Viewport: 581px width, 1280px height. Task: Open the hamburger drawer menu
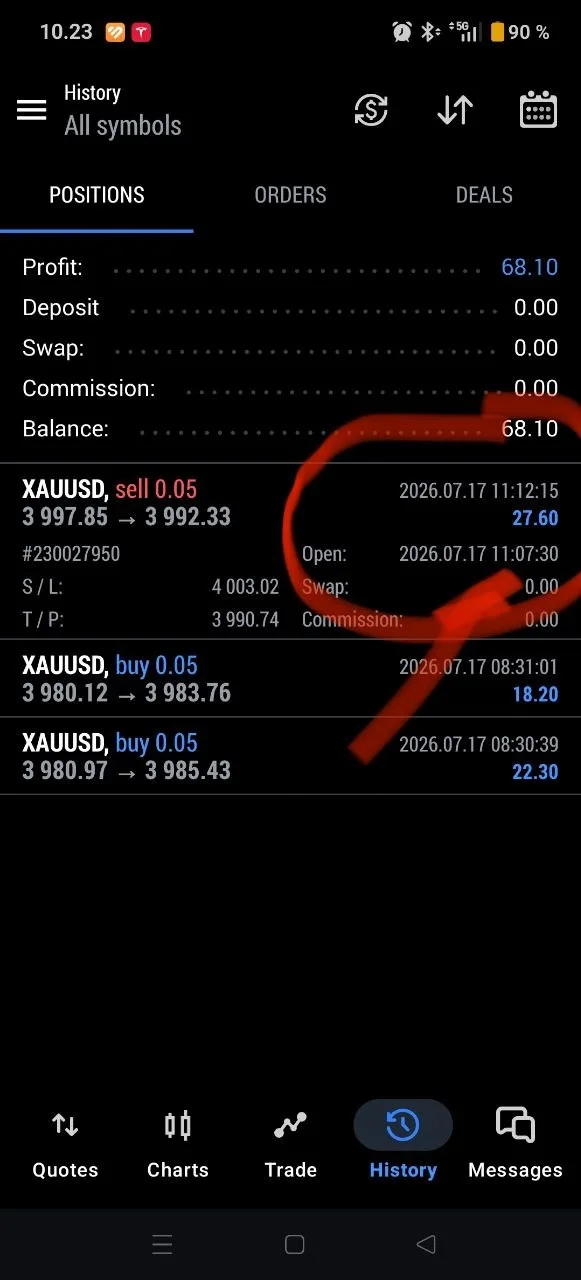point(32,110)
